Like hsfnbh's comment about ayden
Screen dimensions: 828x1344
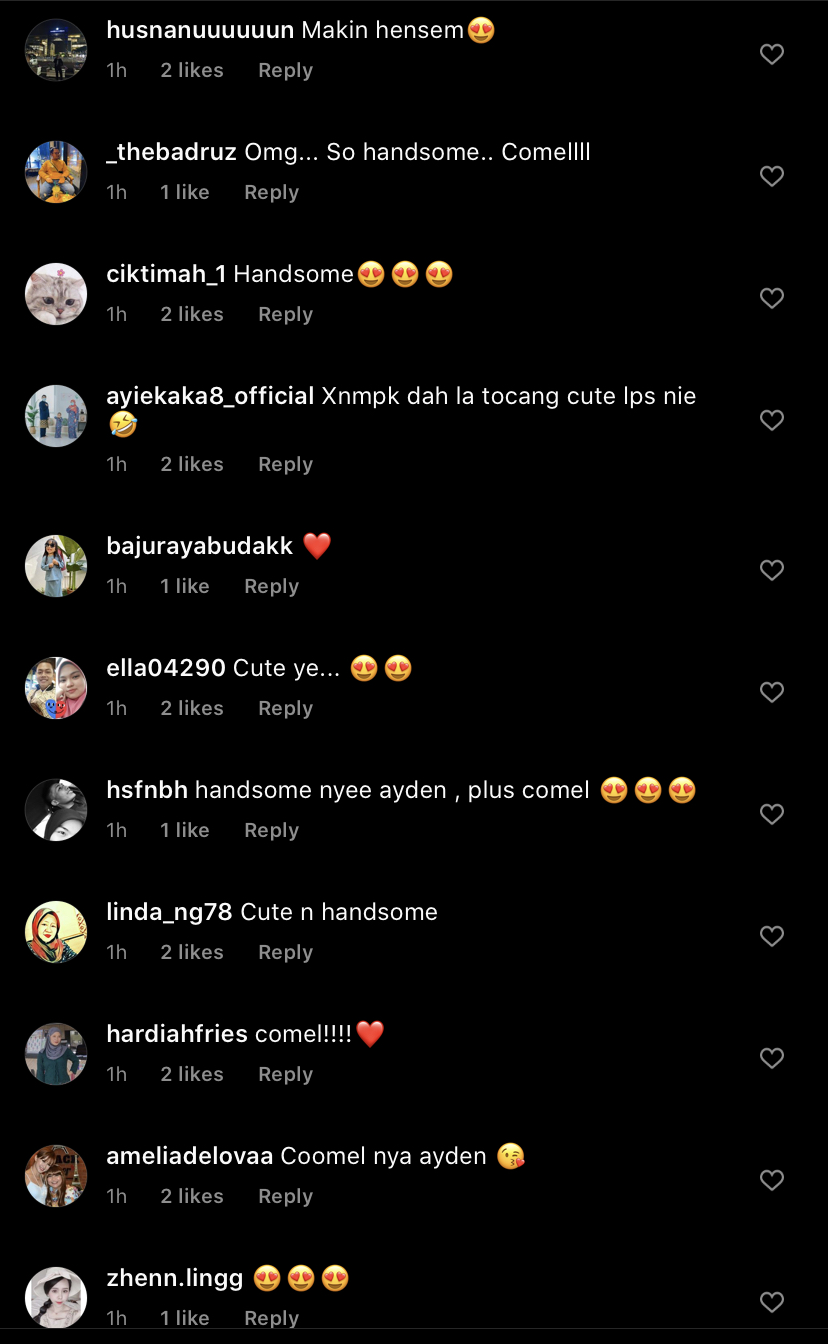[x=771, y=814]
